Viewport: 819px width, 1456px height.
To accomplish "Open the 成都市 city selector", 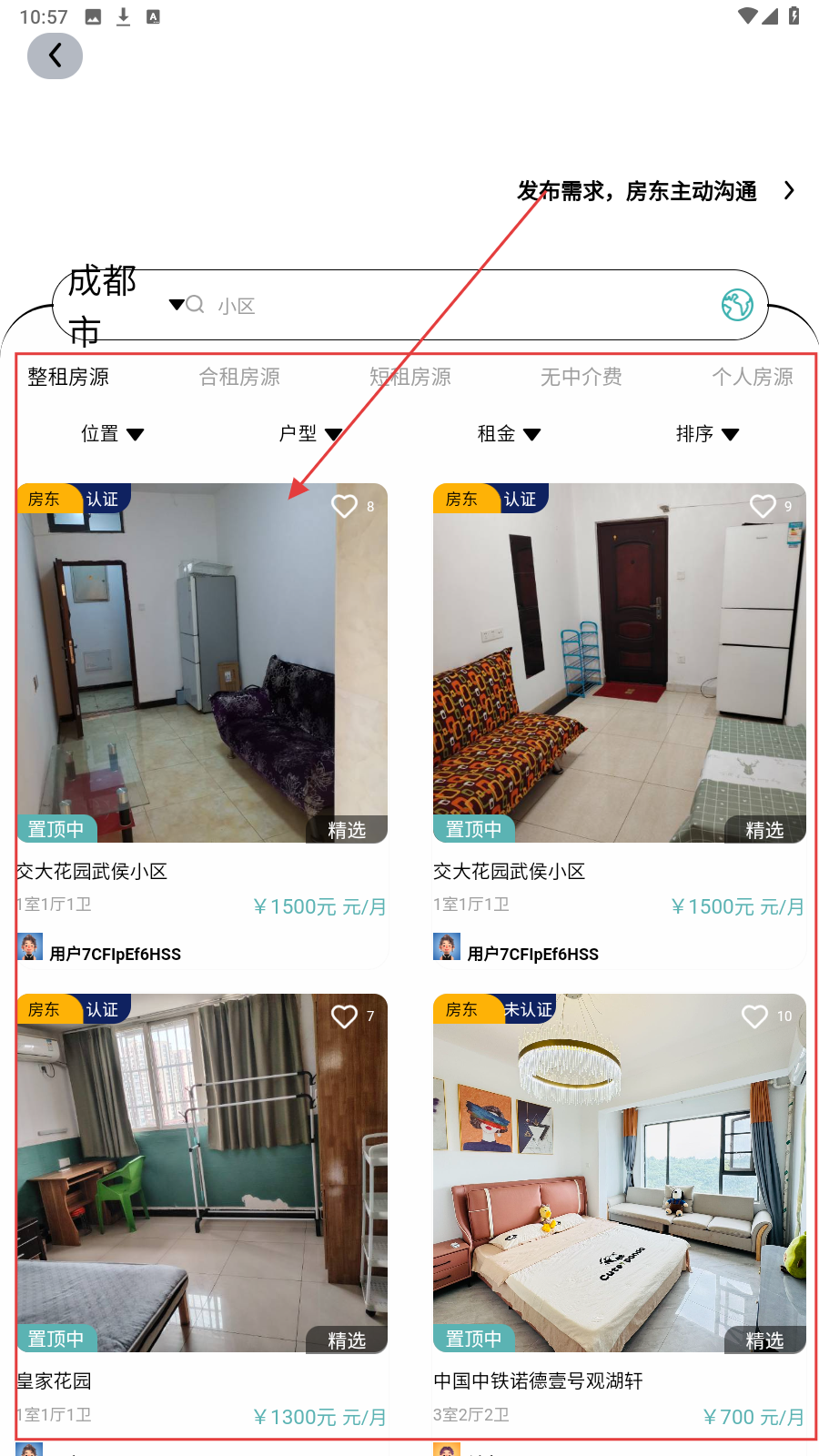I will click(118, 305).
